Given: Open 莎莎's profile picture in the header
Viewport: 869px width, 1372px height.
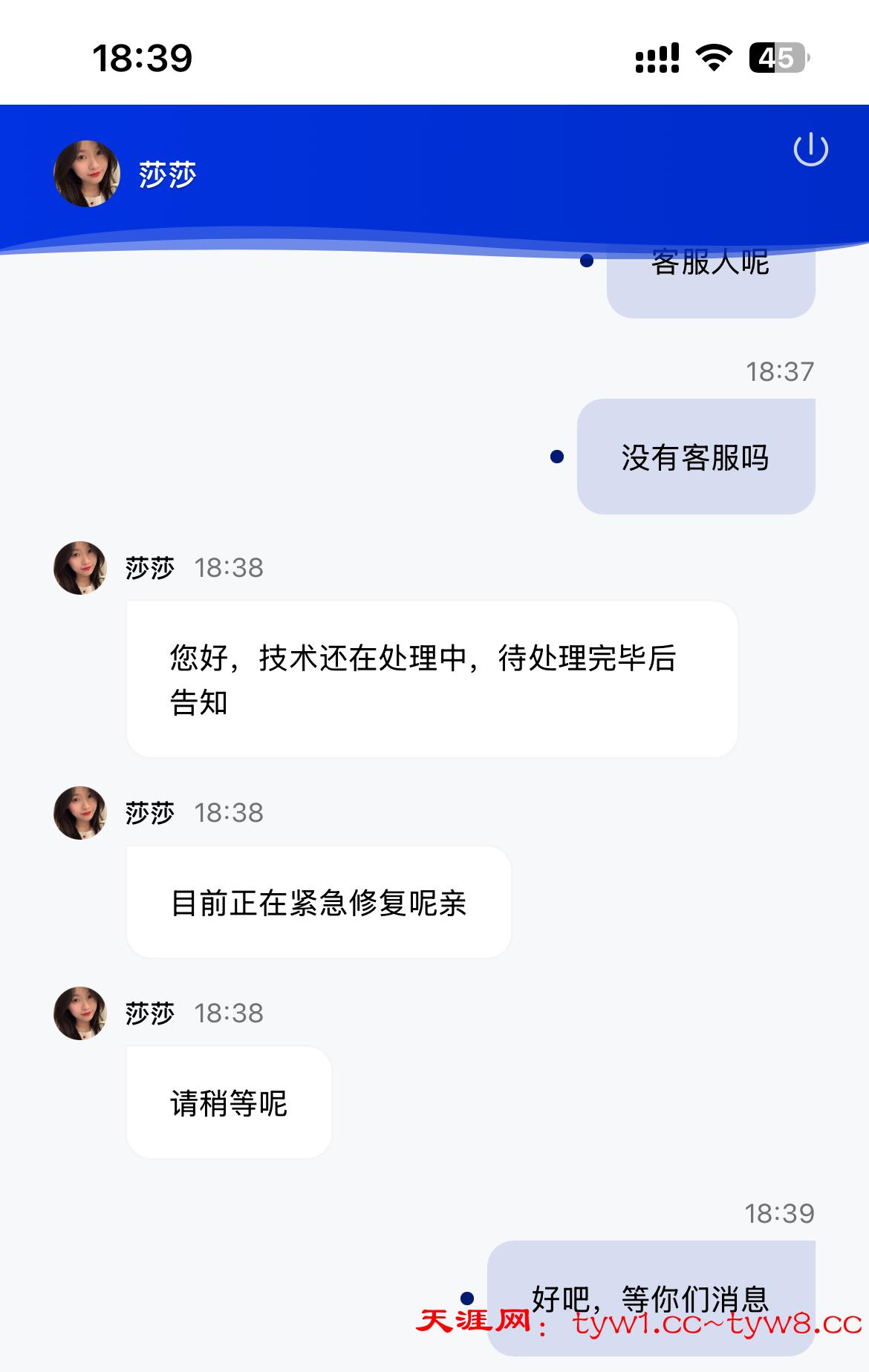Looking at the screenshot, I should click(87, 174).
